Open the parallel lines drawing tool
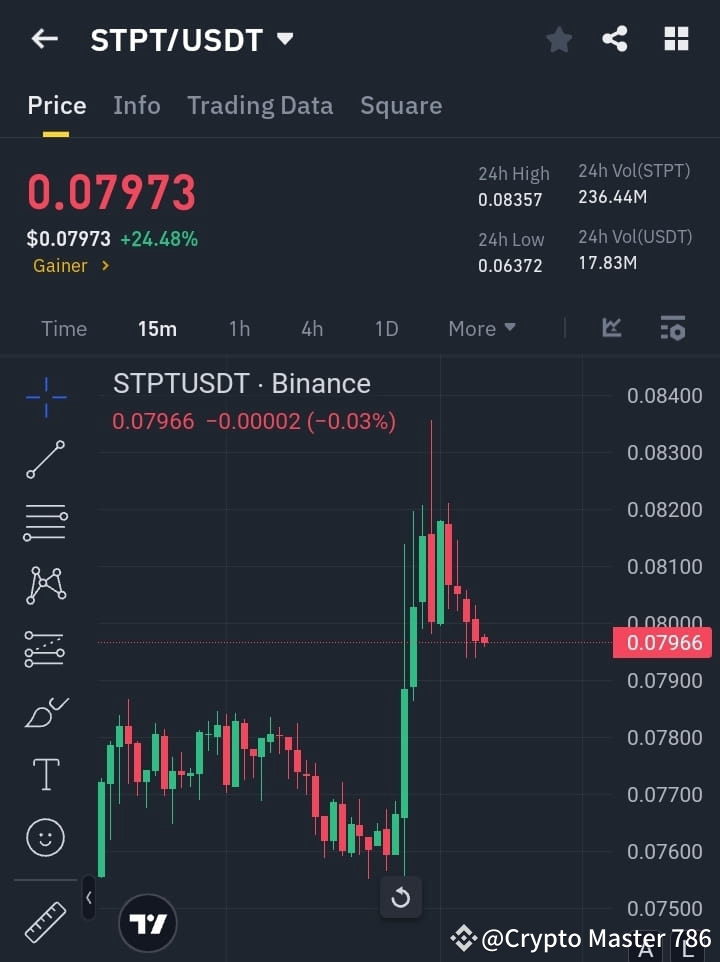 (45, 523)
